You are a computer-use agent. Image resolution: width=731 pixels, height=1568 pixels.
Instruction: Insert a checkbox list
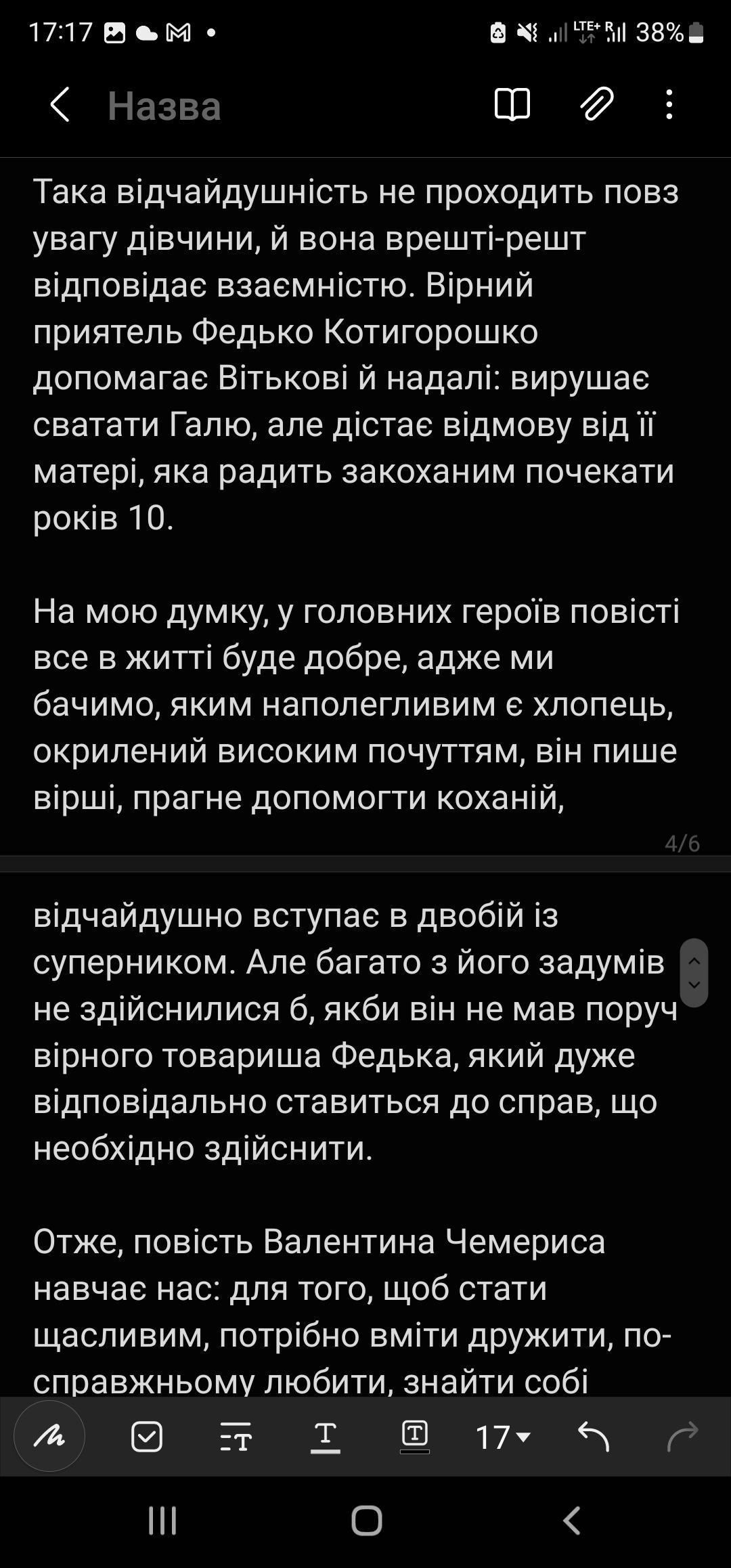(146, 1436)
